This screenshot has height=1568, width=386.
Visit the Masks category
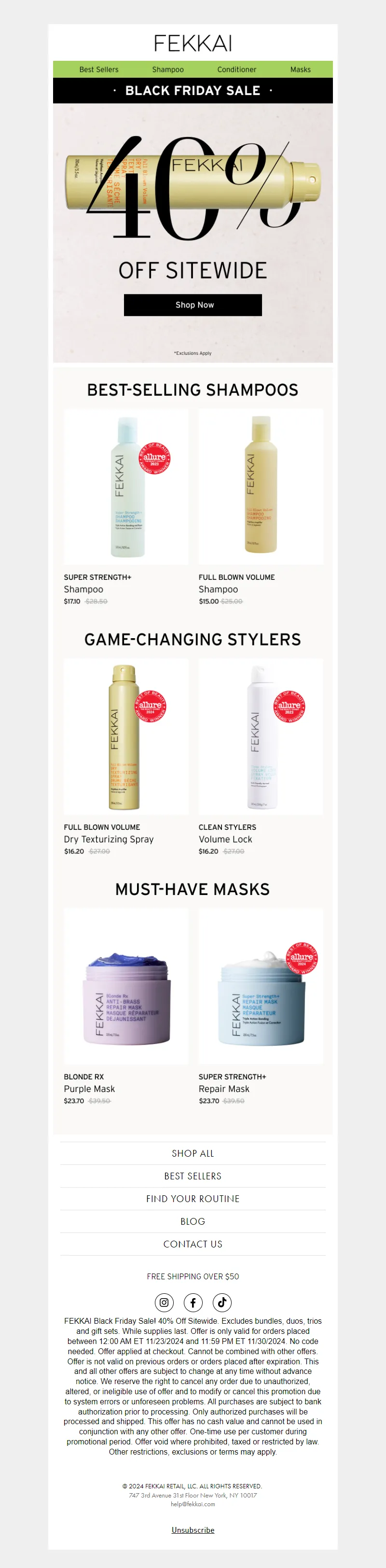pyautogui.click(x=300, y=70)
